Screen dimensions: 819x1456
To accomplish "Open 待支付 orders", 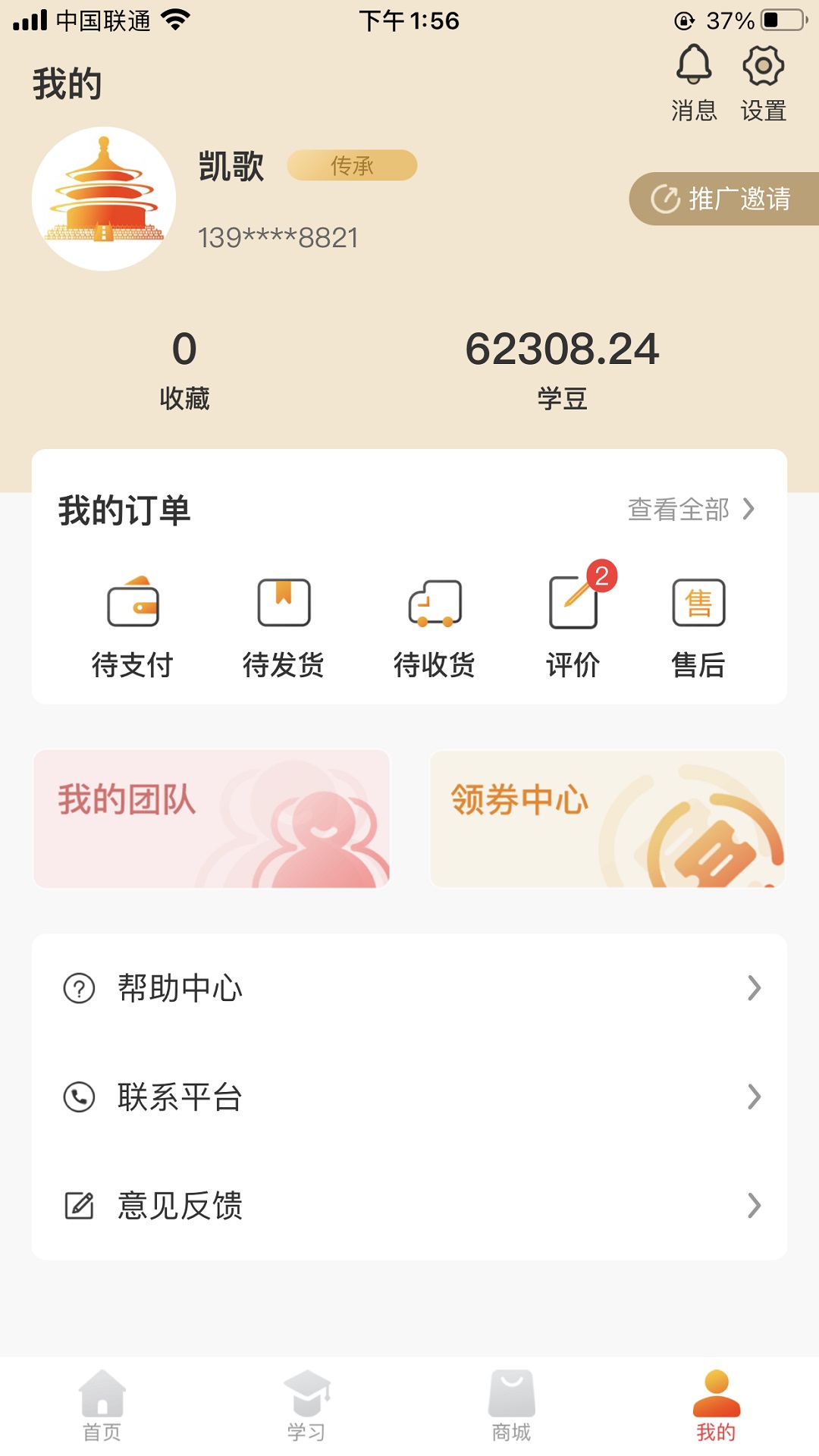I will 133,627.
